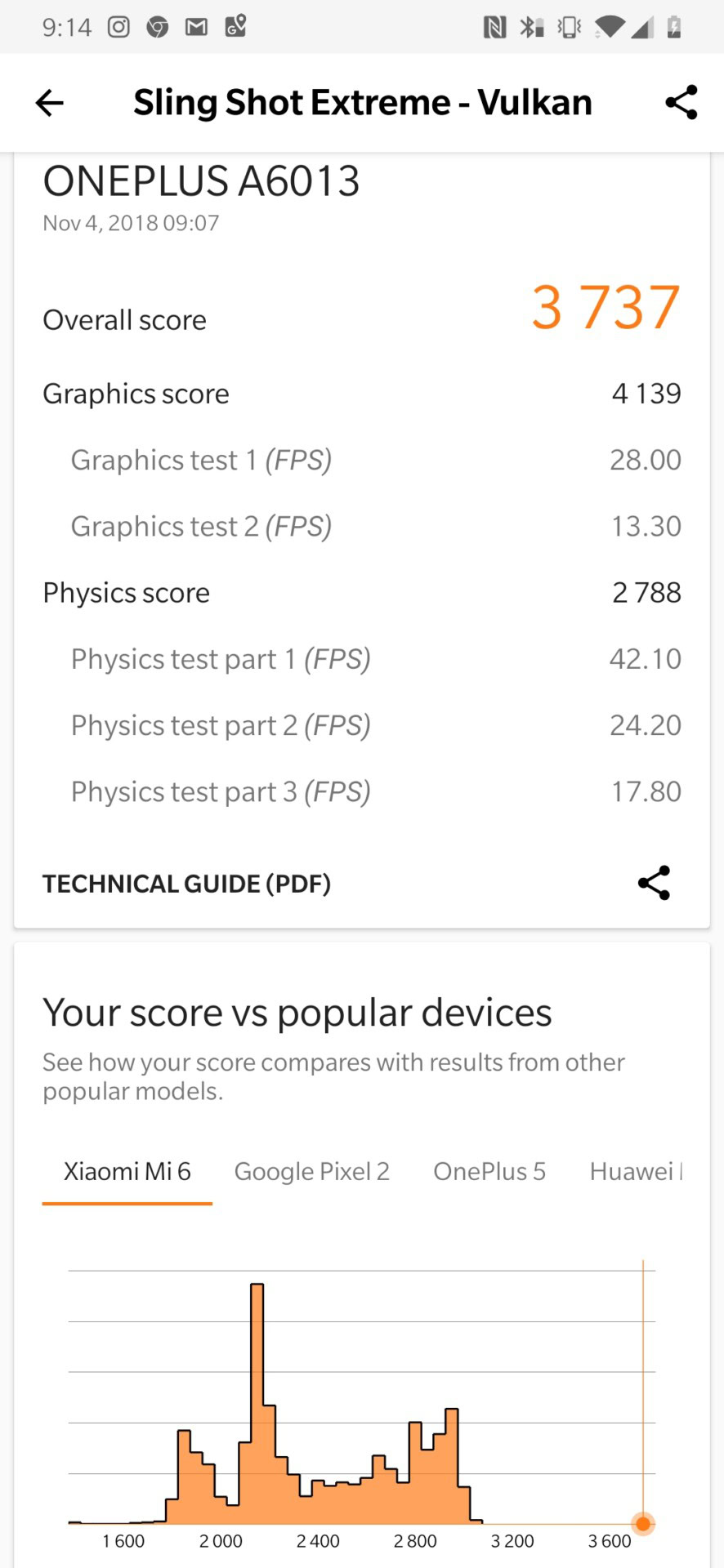Switch to the Google Pixel 2 tab

tap(311, 1172)
